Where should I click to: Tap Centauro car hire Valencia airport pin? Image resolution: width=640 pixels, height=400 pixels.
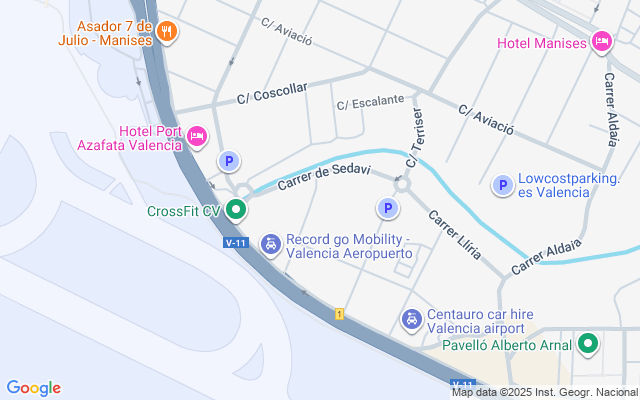[x=411, y=320]
